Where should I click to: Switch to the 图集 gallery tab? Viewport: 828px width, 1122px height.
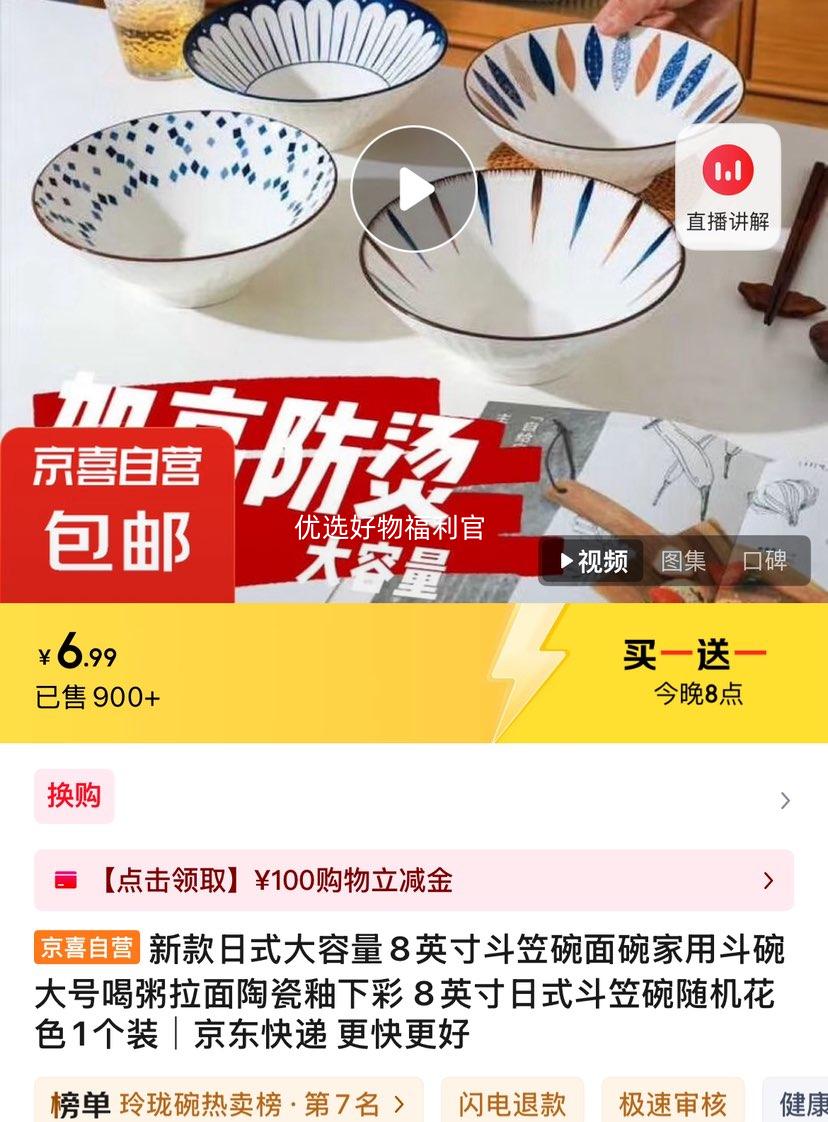click(x=683, y=561)
